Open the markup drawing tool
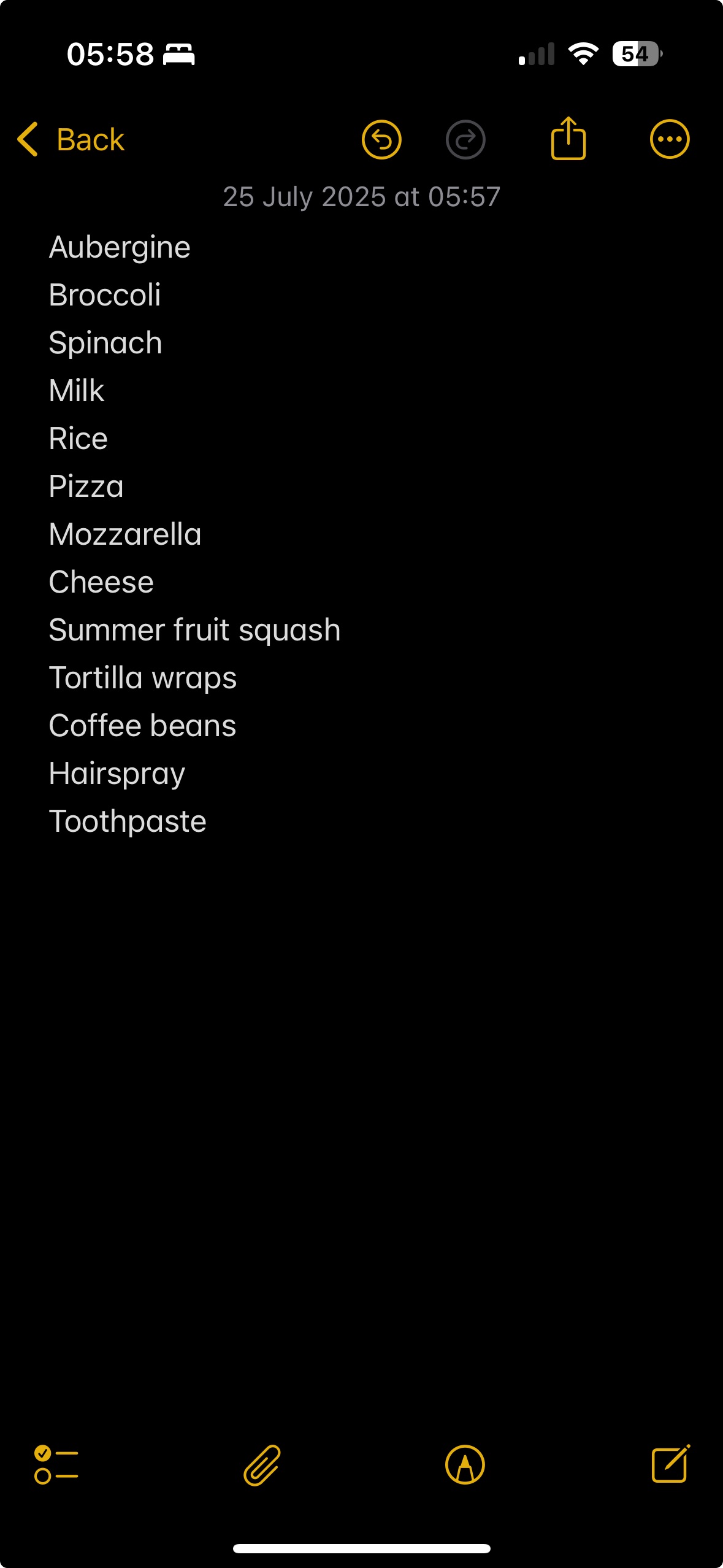 point(465,1465)
